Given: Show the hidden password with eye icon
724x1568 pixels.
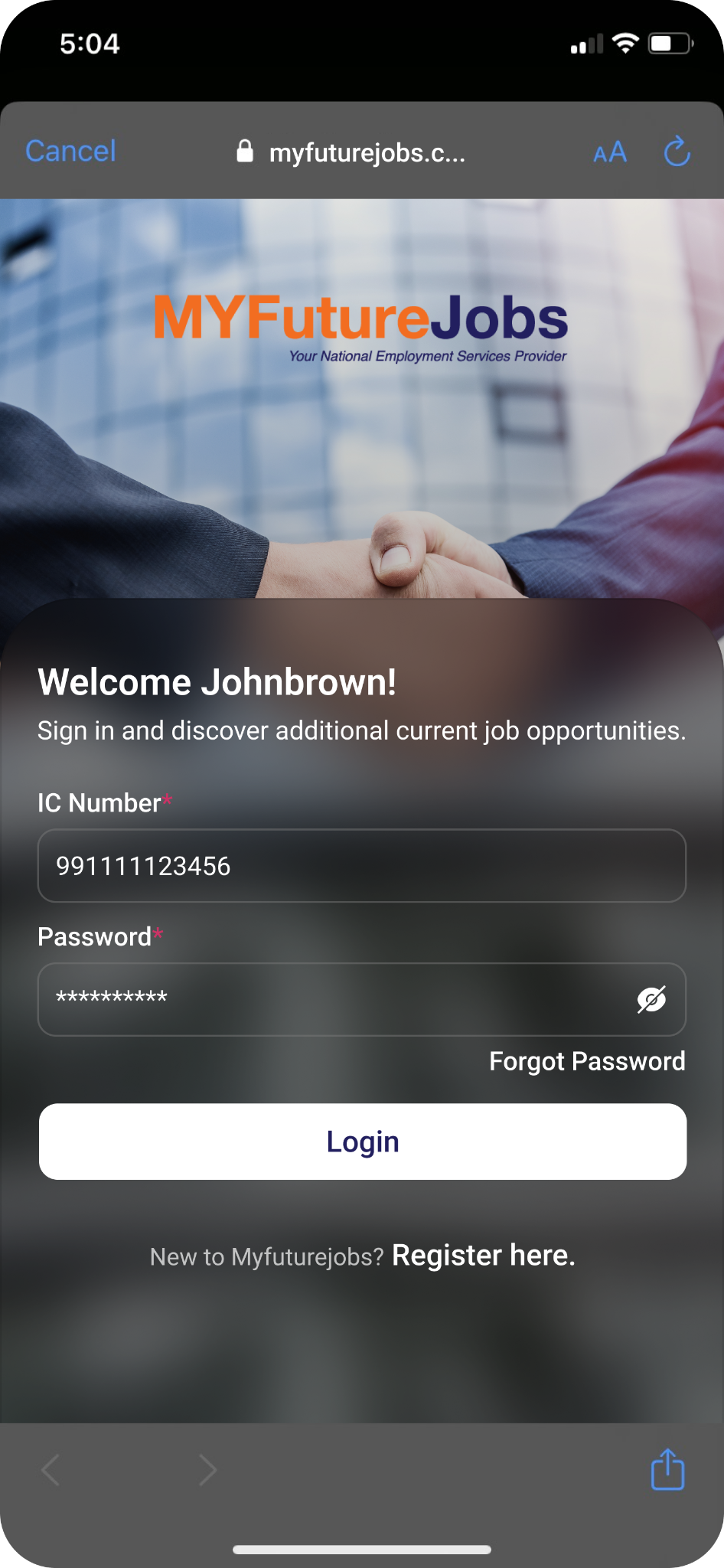Looking at the screenshot, I should click(x=651, y=999).
